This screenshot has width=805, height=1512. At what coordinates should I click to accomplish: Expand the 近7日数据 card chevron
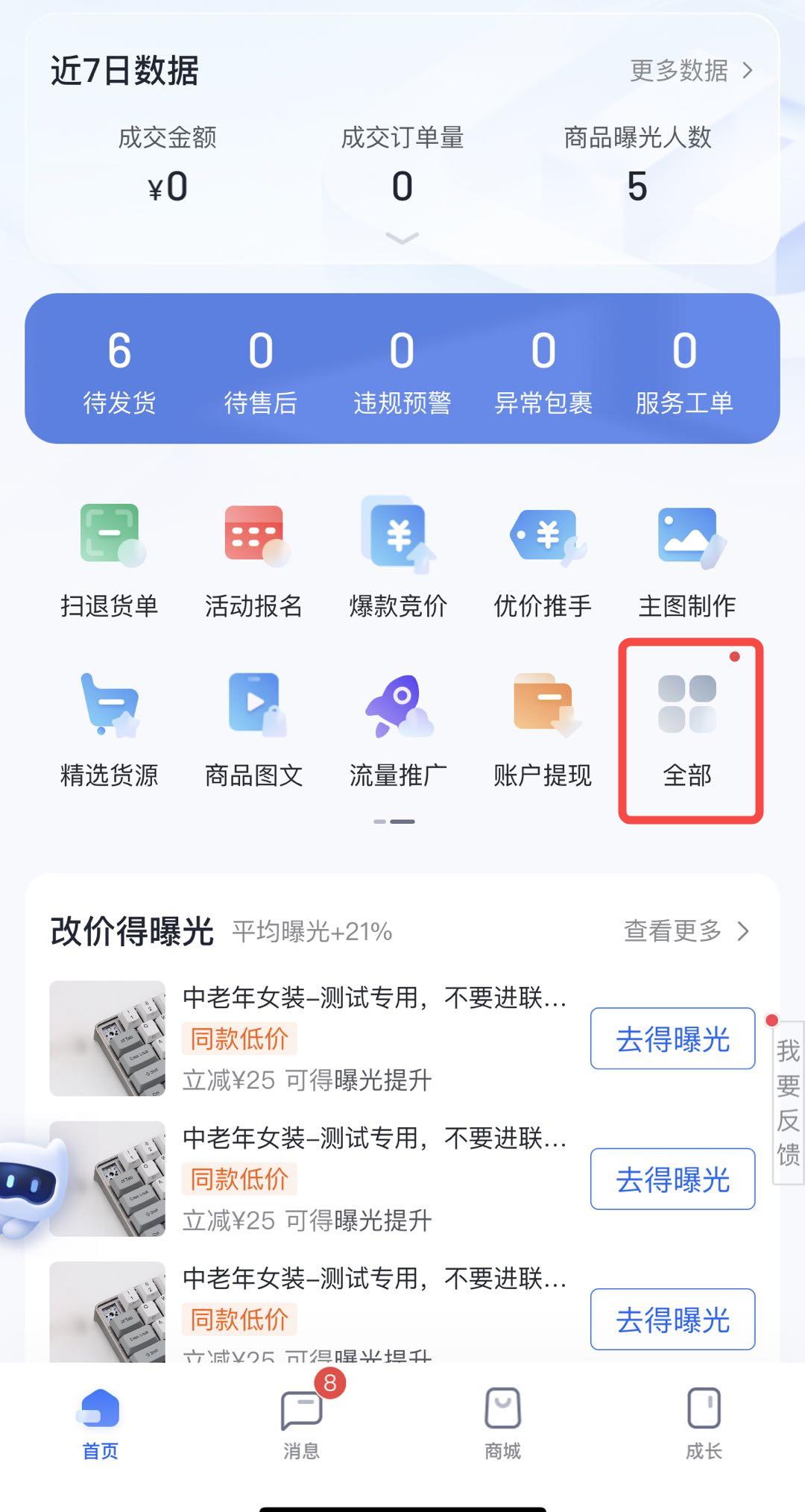402,238
